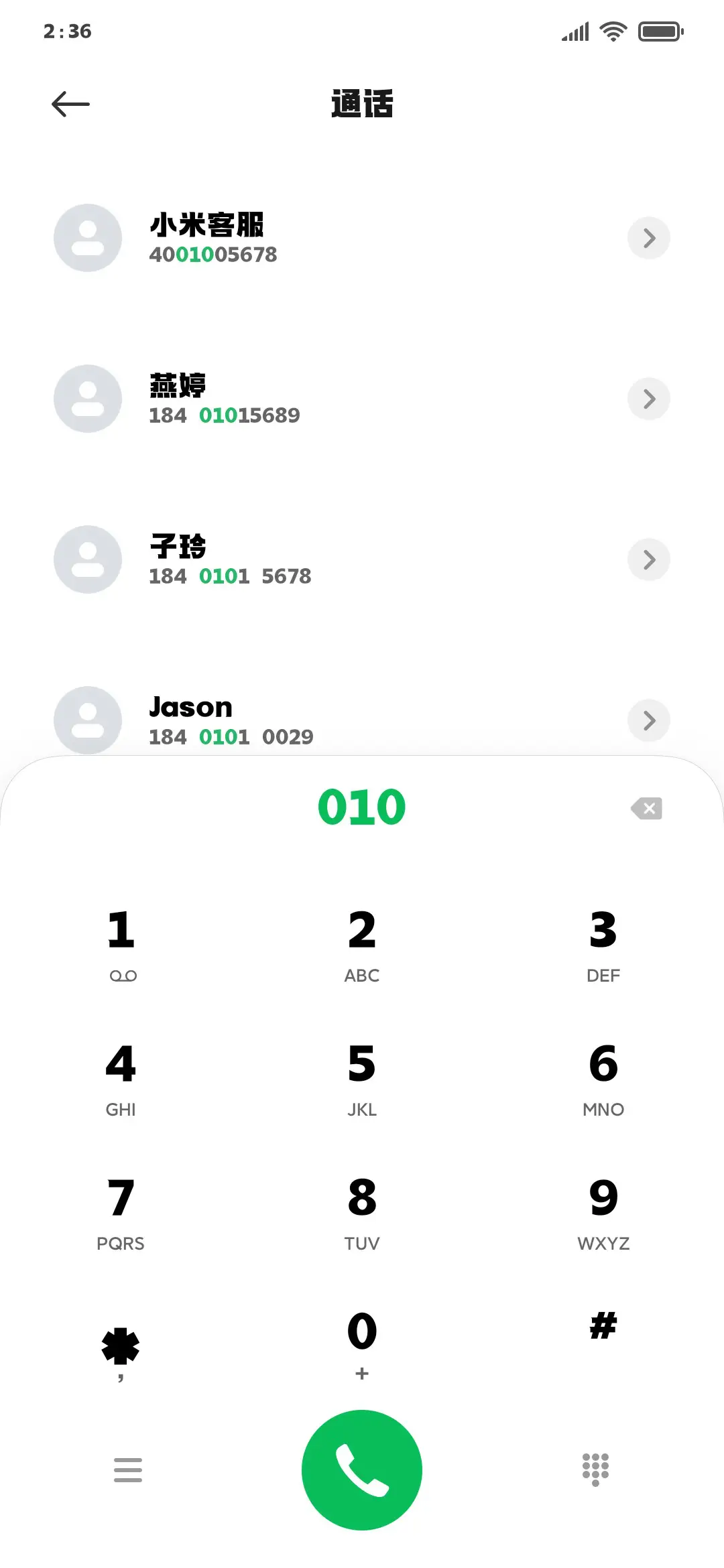Tap the Jason contact avatar
724x1568 pixels.
click(x=87, y=720)
